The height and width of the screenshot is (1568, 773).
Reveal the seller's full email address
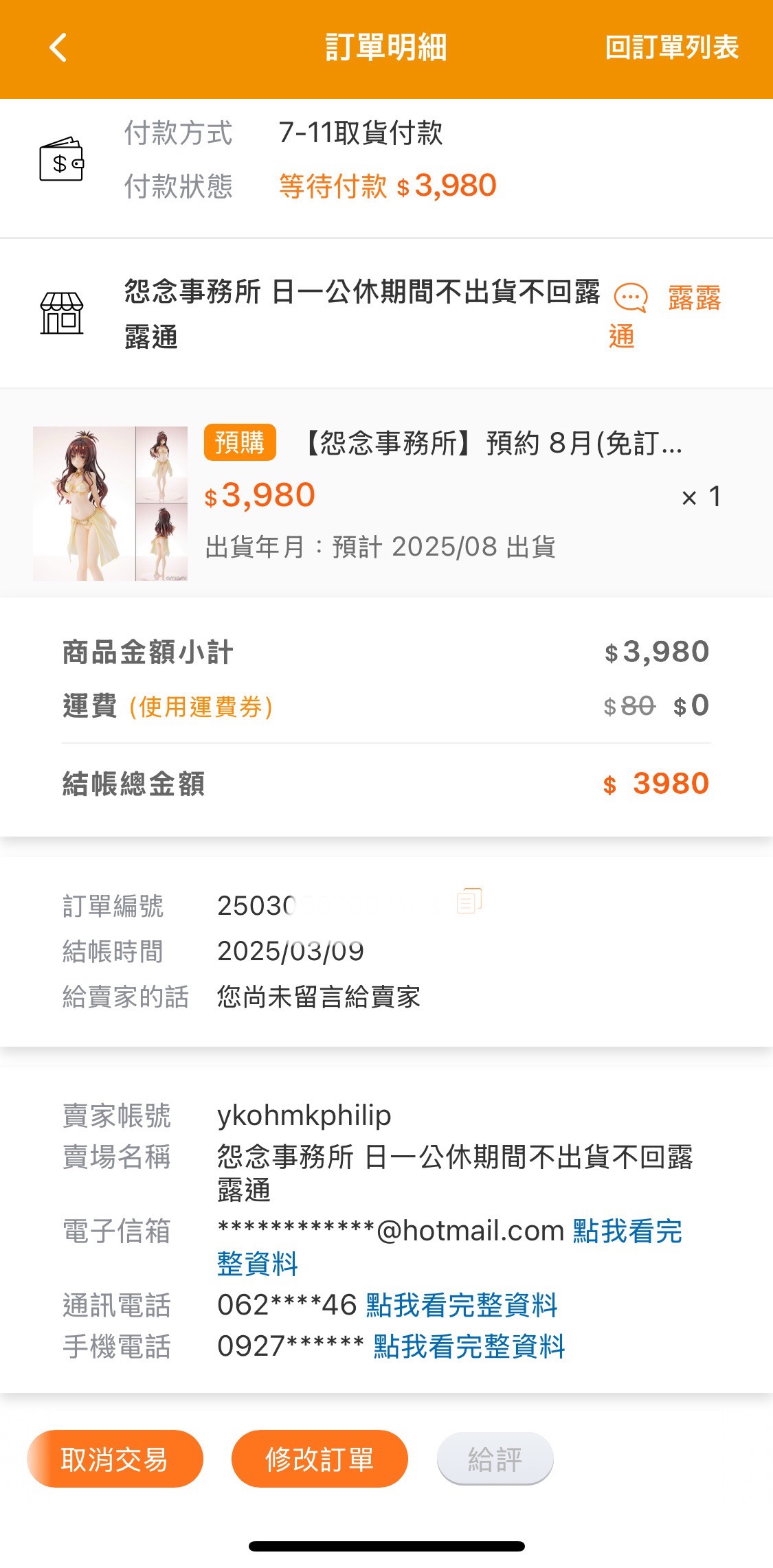pos(627,1231)
